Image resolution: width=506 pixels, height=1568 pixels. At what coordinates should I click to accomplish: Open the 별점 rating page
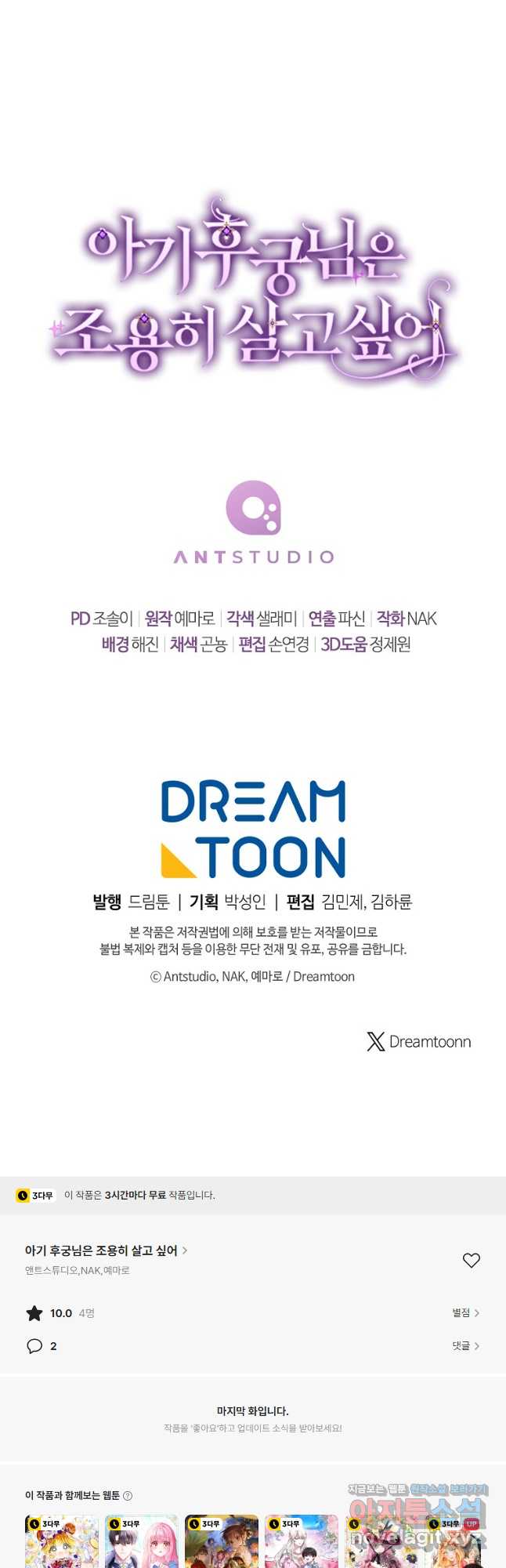tap(465, 1312)
